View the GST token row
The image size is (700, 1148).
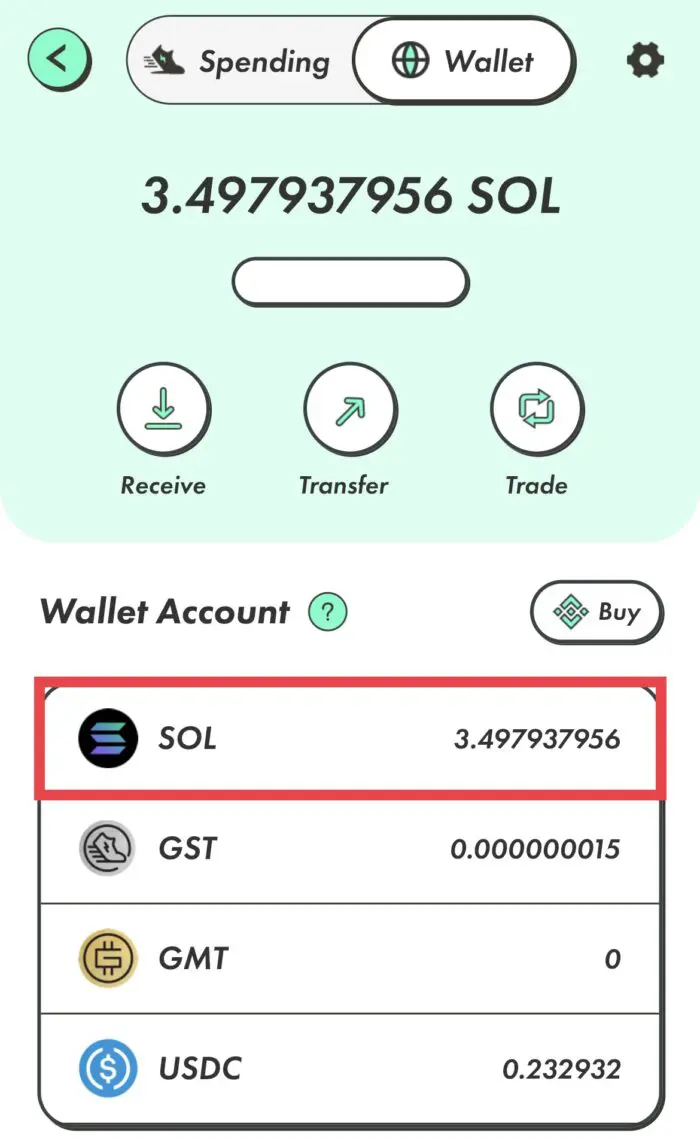349,850
